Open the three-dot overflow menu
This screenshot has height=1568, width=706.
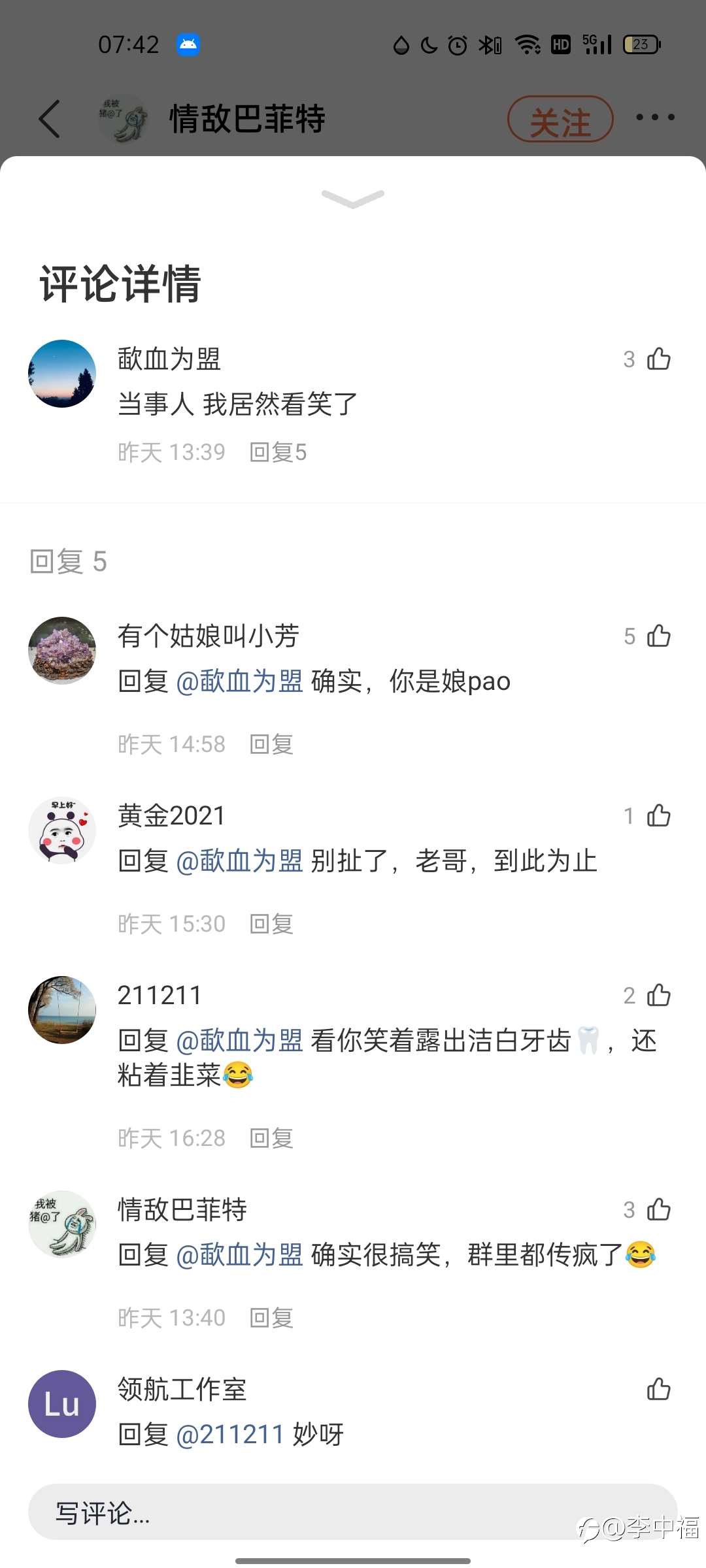tap(655, 118)
